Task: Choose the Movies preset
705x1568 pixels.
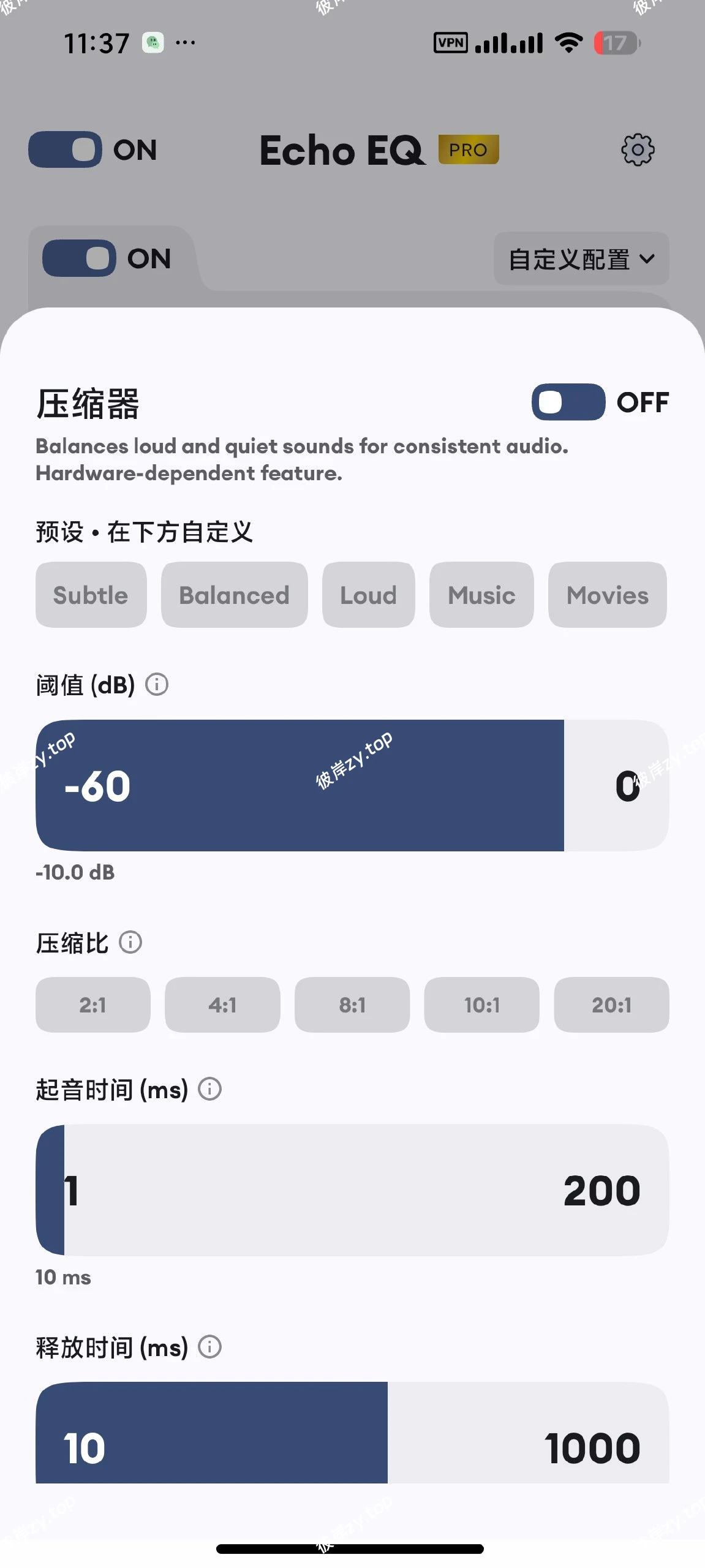Action: 606,595
